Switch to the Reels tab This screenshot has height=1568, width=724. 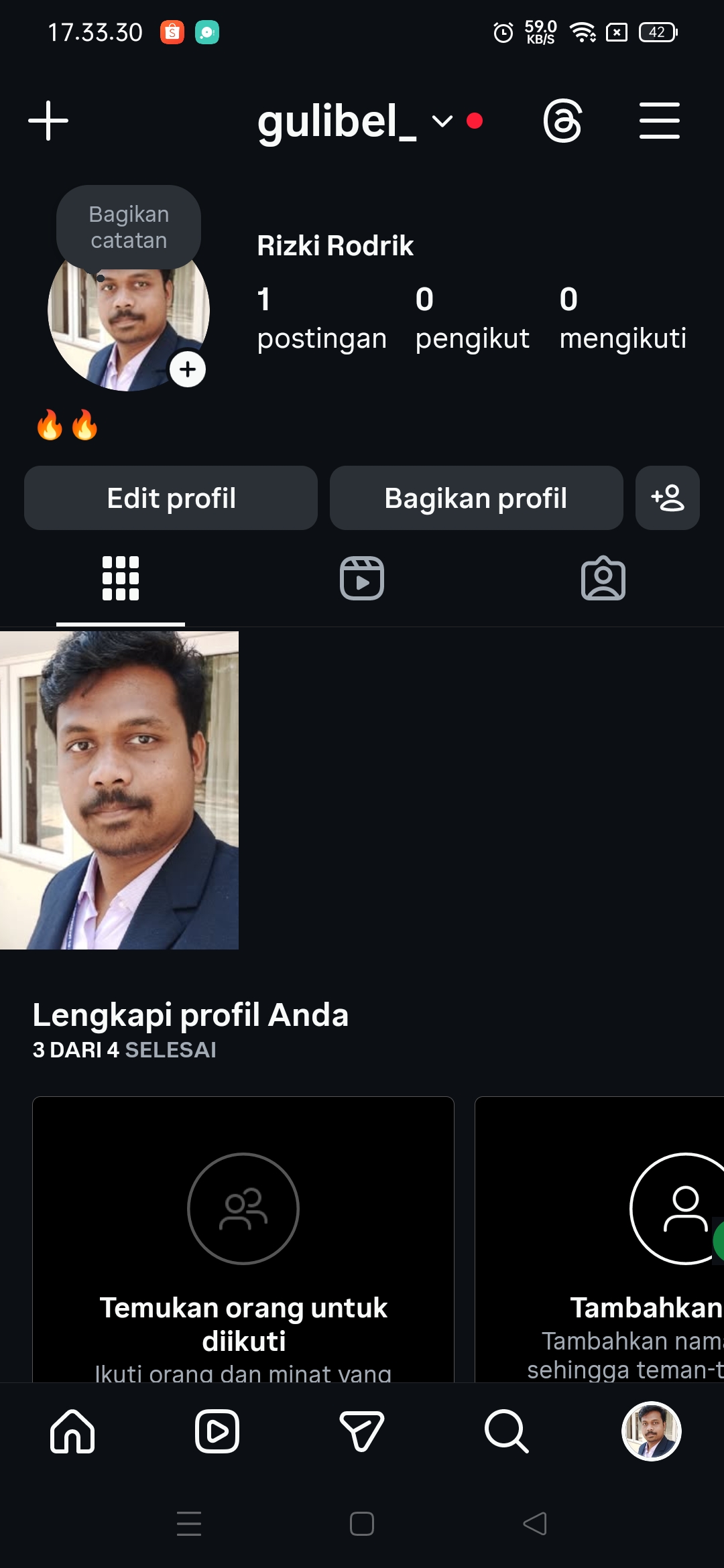pos(362,578)
